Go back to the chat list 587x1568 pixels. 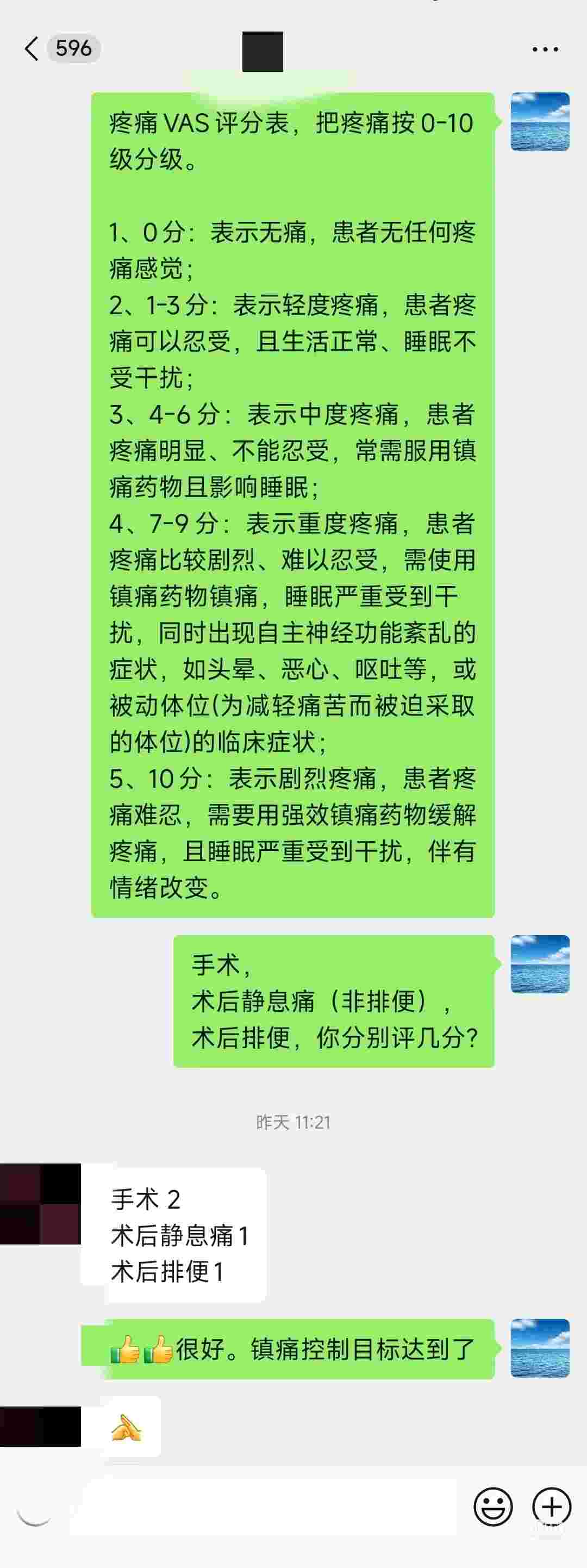[32, 49]
